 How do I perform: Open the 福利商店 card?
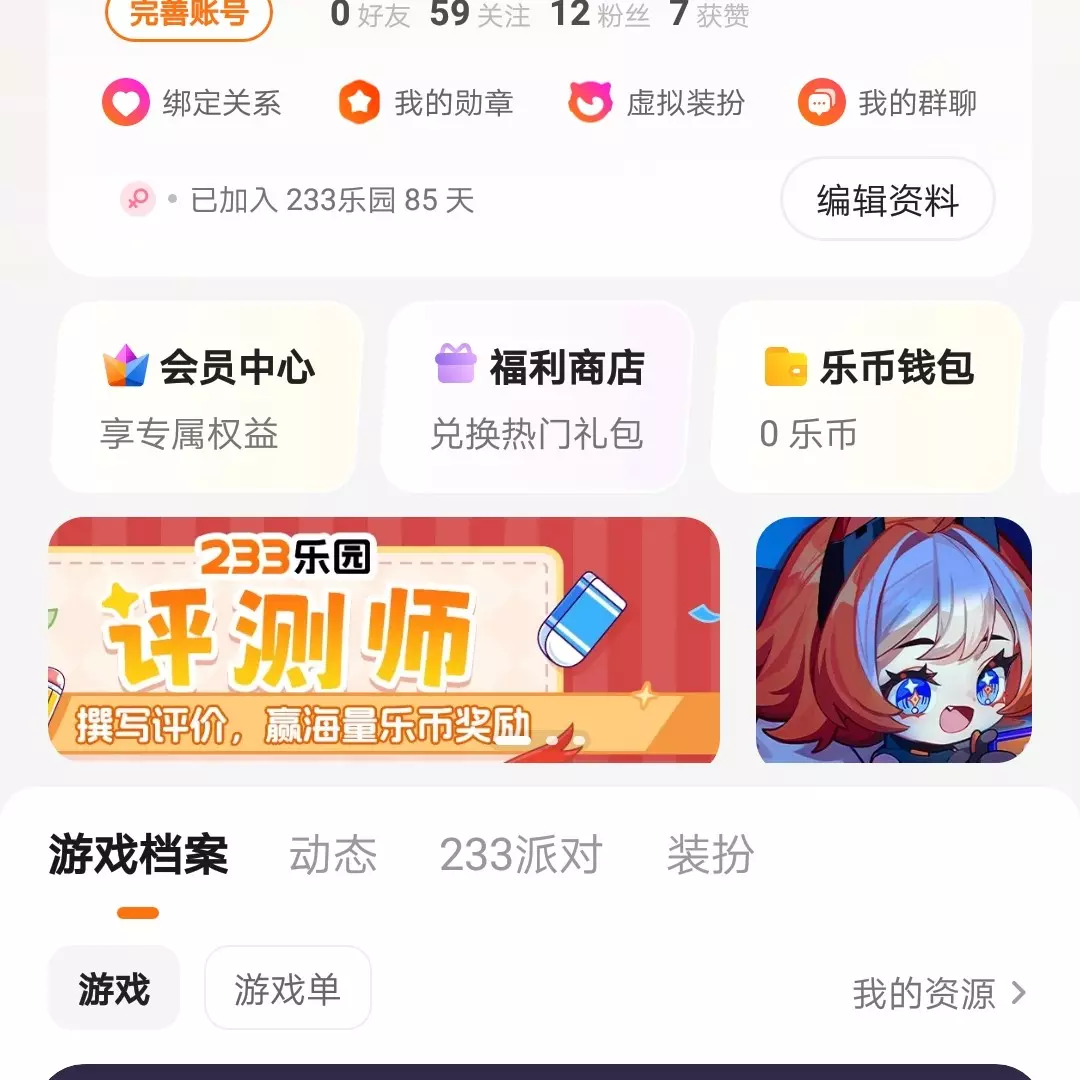pos(537,398)
